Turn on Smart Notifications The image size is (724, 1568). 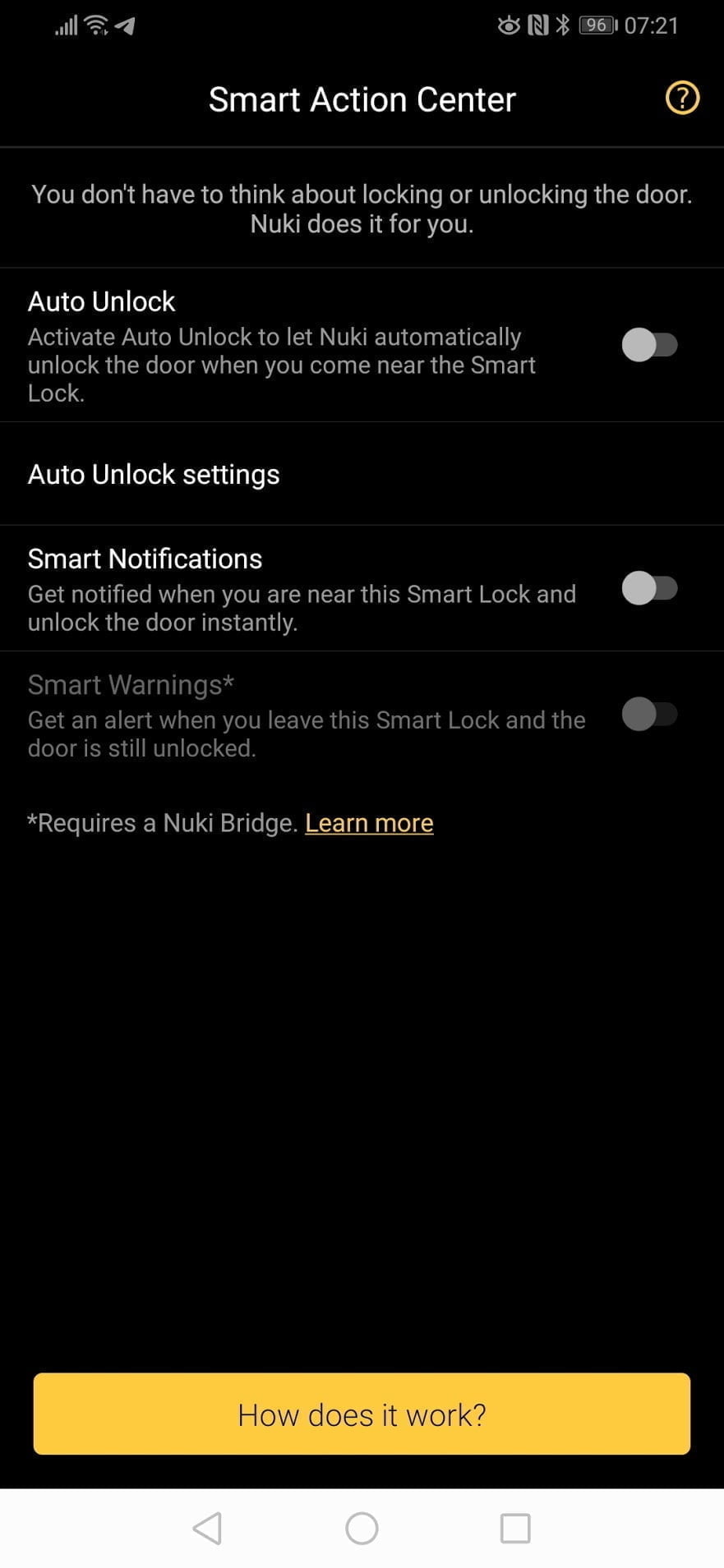649,588
